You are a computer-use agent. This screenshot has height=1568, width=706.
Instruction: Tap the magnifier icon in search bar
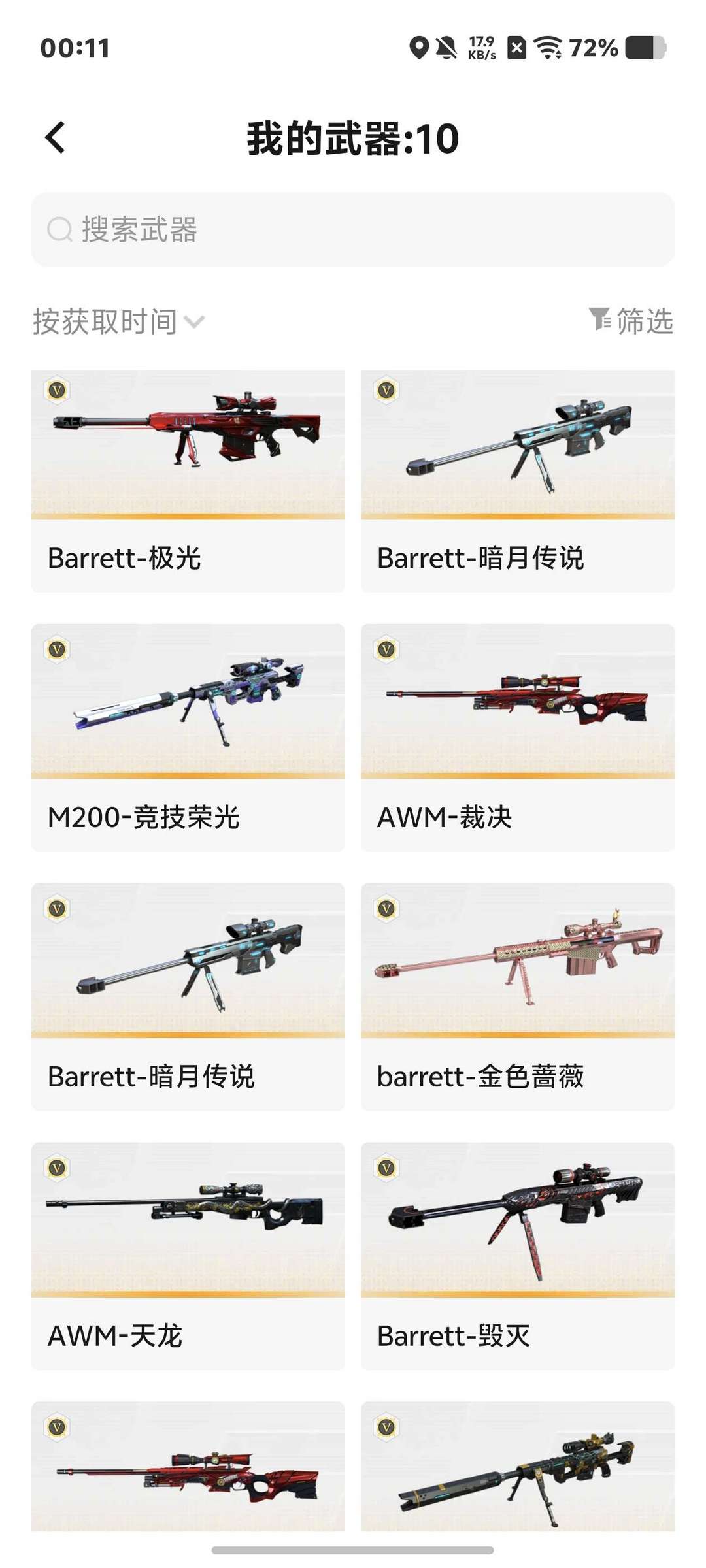(x=59, y=229)
